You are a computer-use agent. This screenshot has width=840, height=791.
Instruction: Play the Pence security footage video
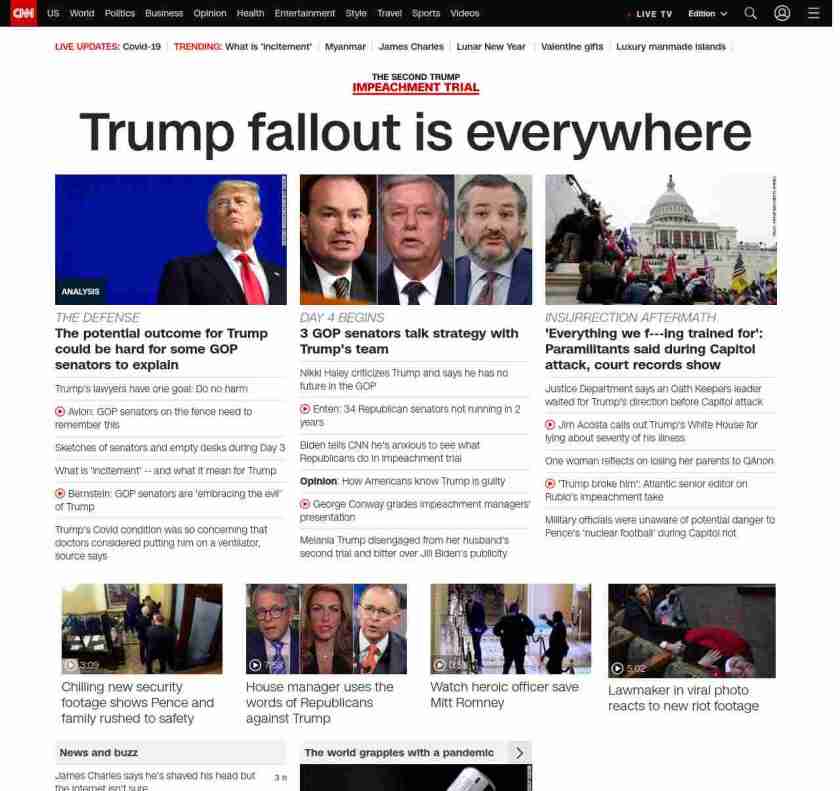[x=142, y=628]
